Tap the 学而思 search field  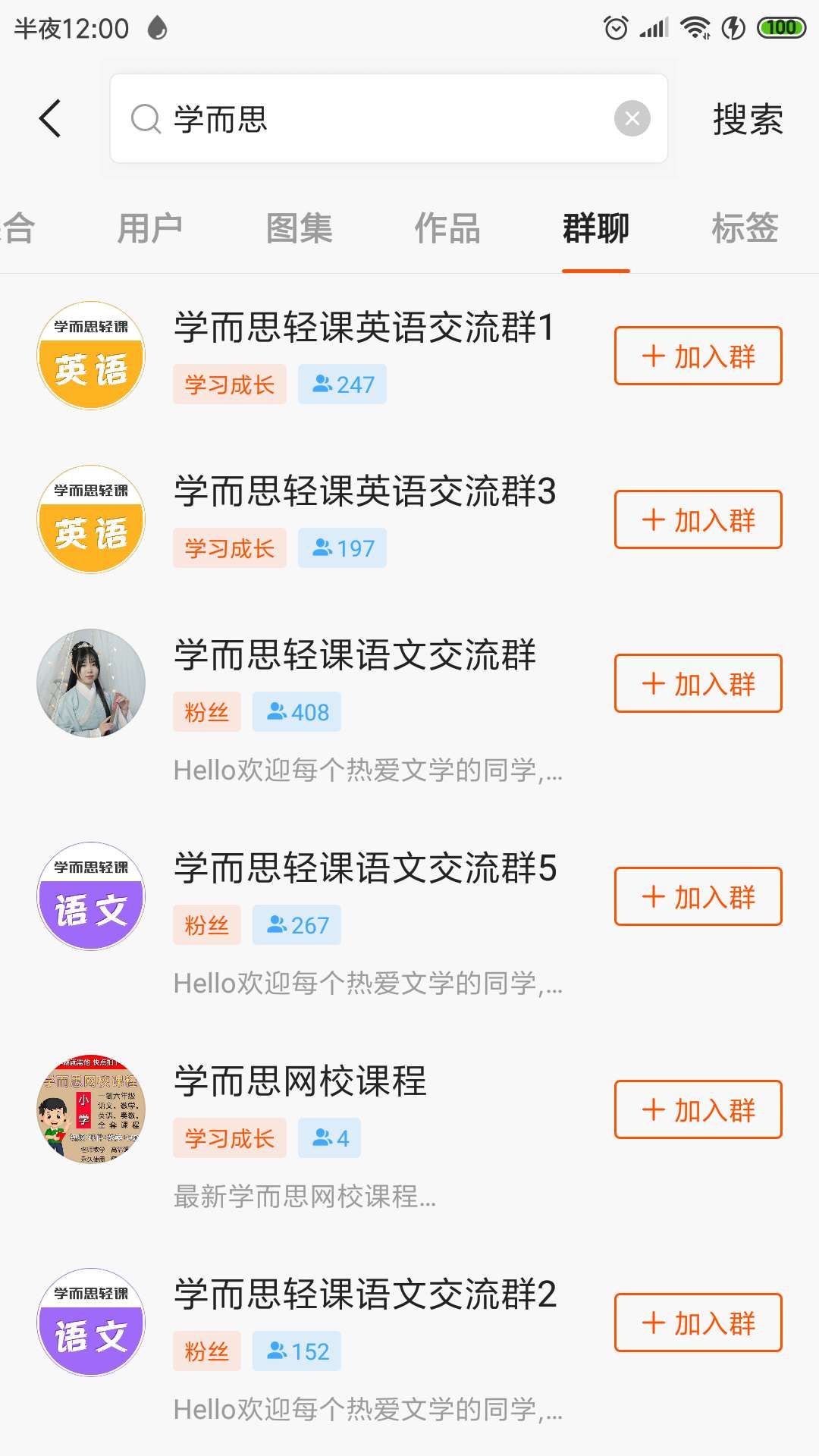click(379, 119)
